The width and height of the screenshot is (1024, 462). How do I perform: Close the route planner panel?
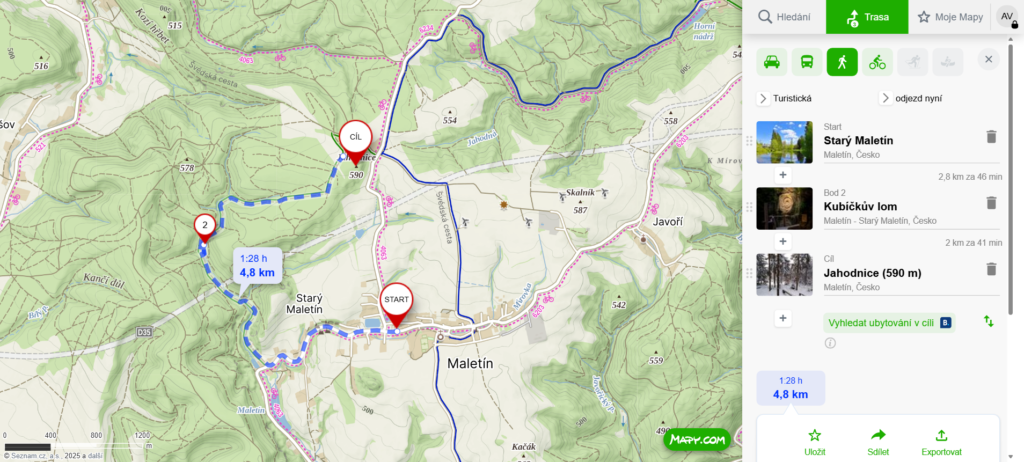coord(988,60)
